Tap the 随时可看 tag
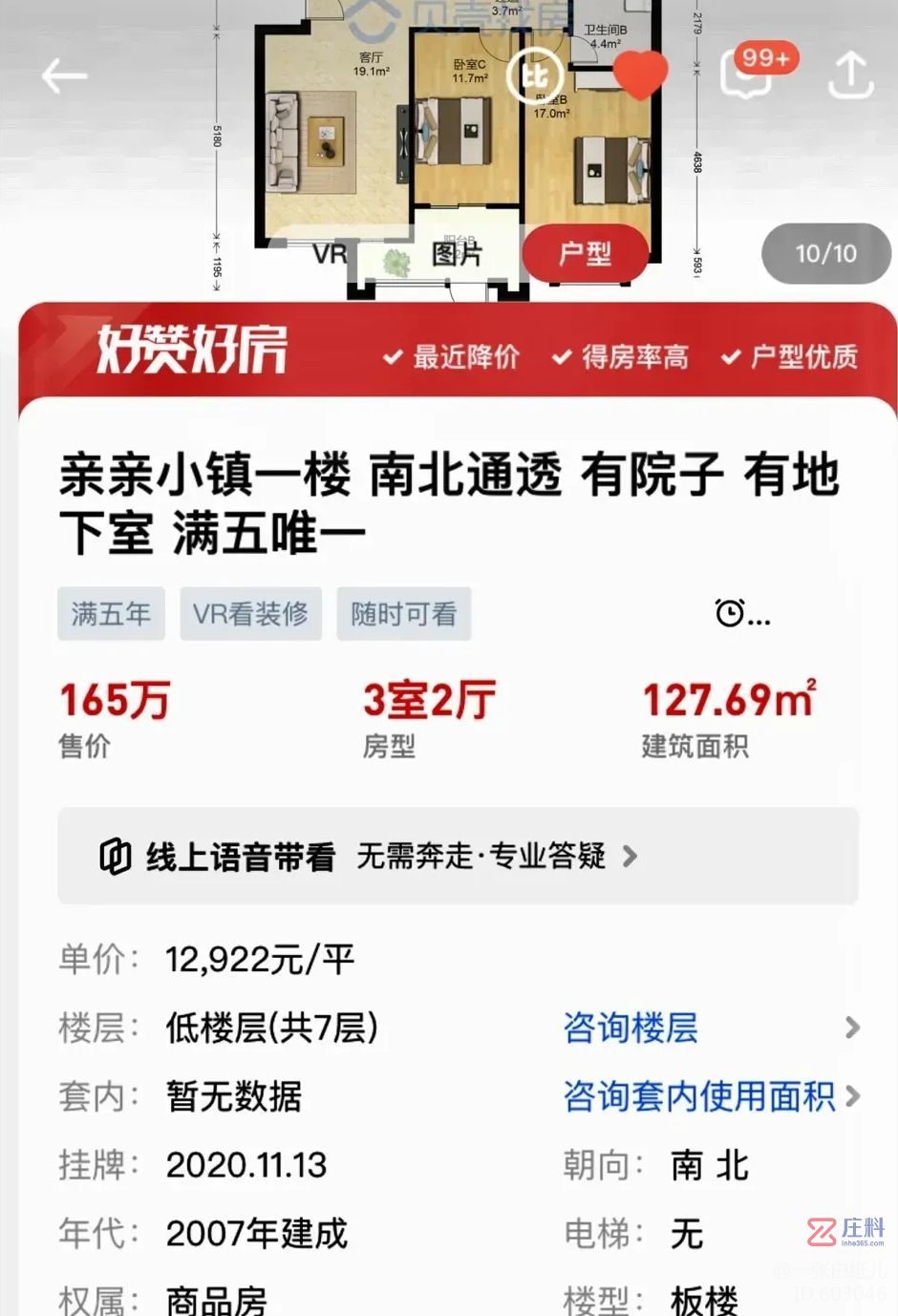 pos(403,613)
